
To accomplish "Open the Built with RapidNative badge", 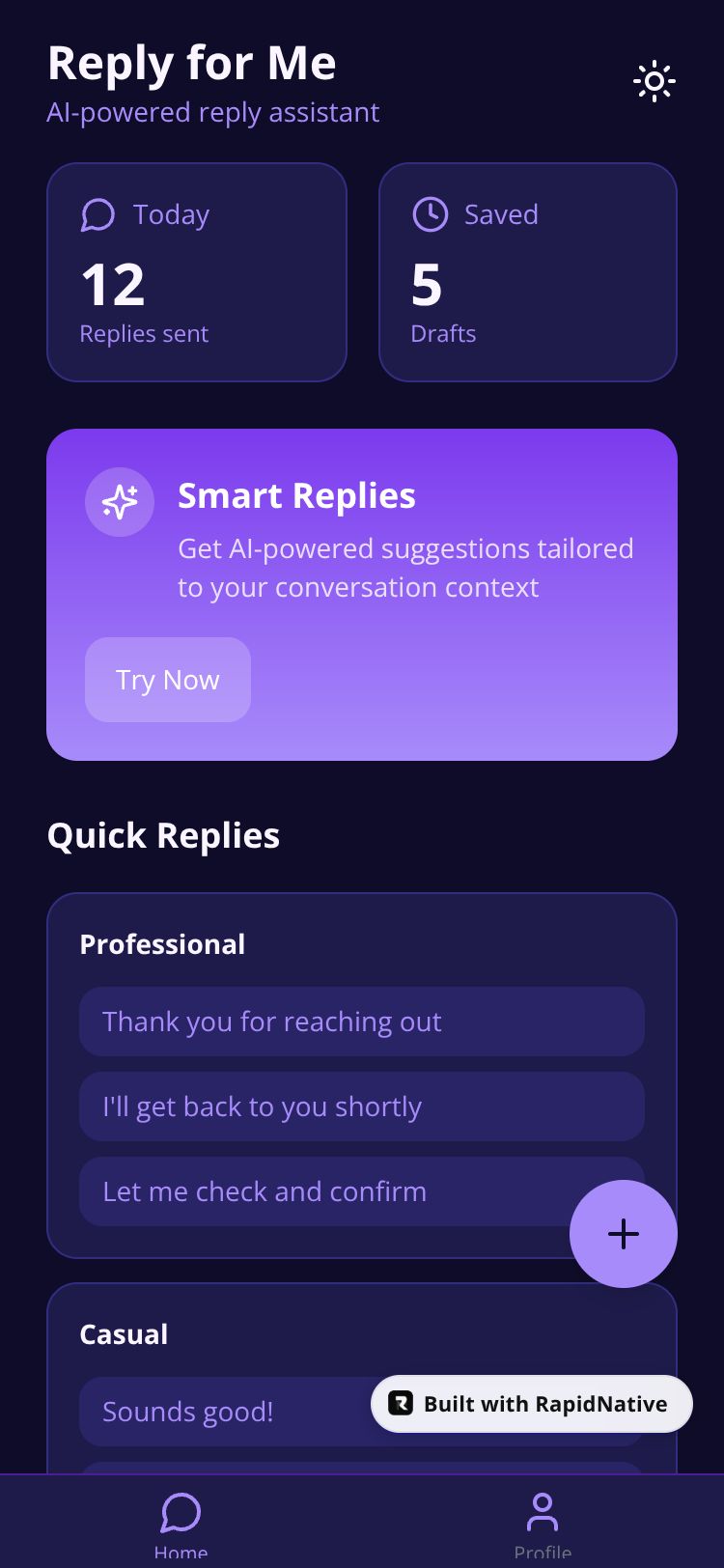I will coord(532,1404).
